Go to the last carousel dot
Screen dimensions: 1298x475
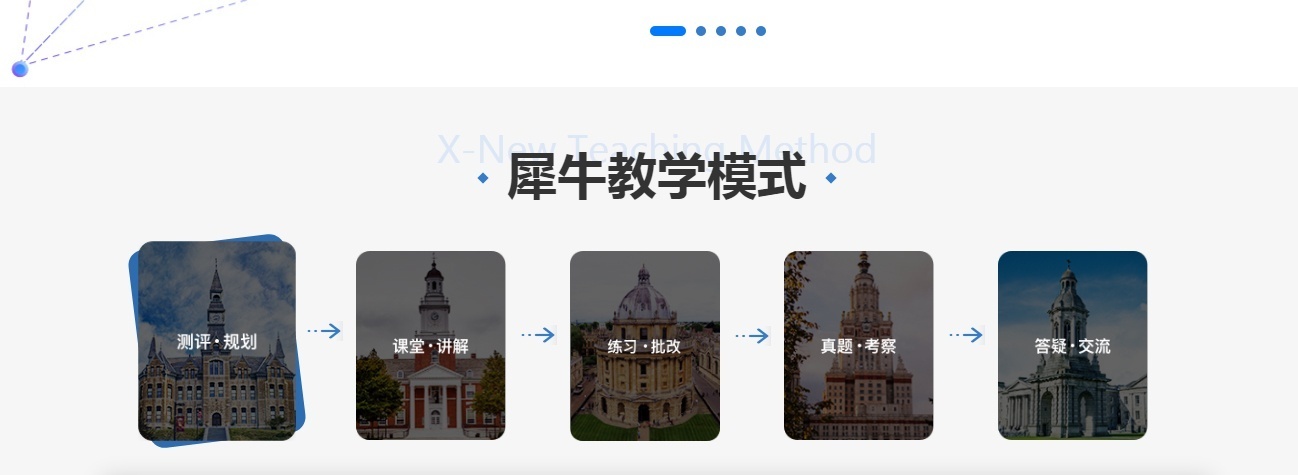(761, 31)
